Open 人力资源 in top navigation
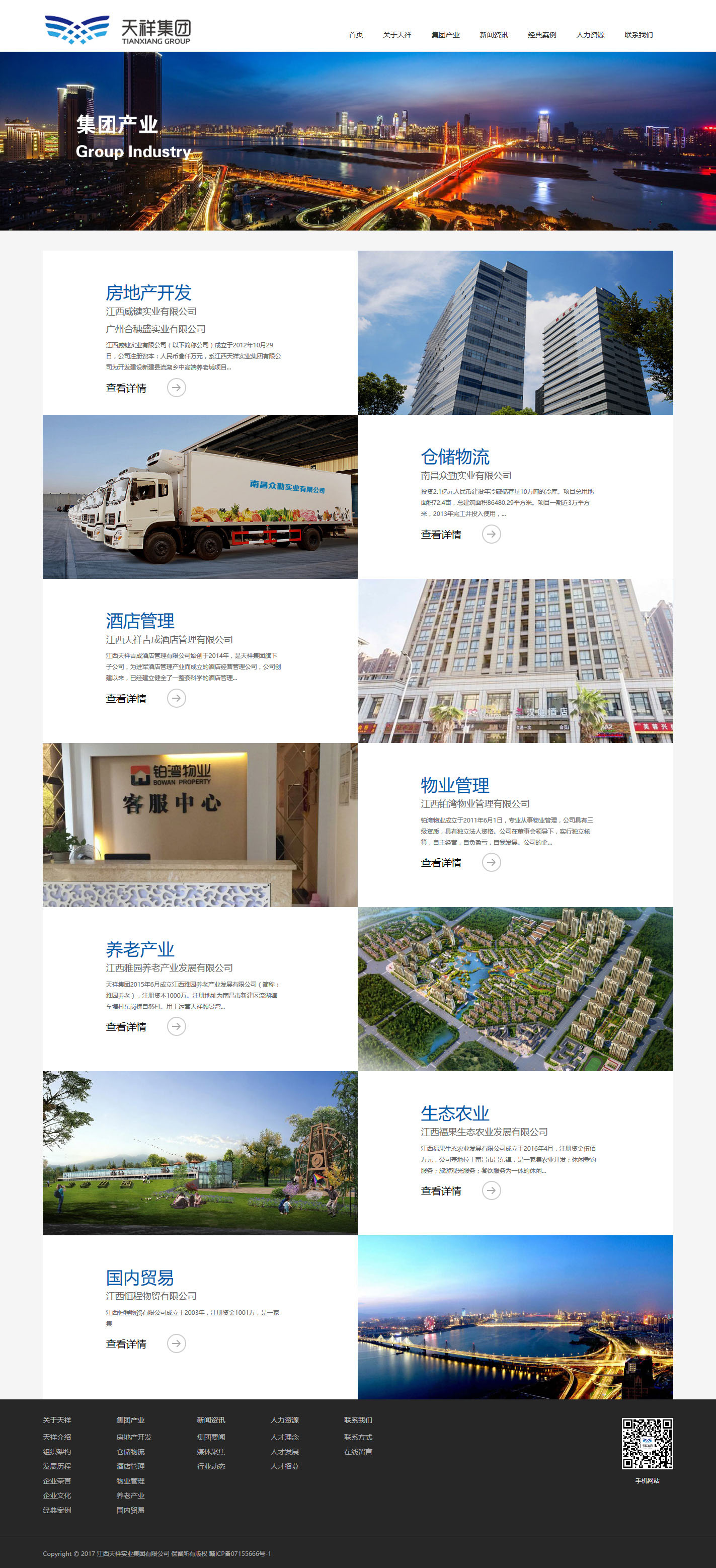The height and width of the screenshot is (1568, 716). click(x=590, y=35)
